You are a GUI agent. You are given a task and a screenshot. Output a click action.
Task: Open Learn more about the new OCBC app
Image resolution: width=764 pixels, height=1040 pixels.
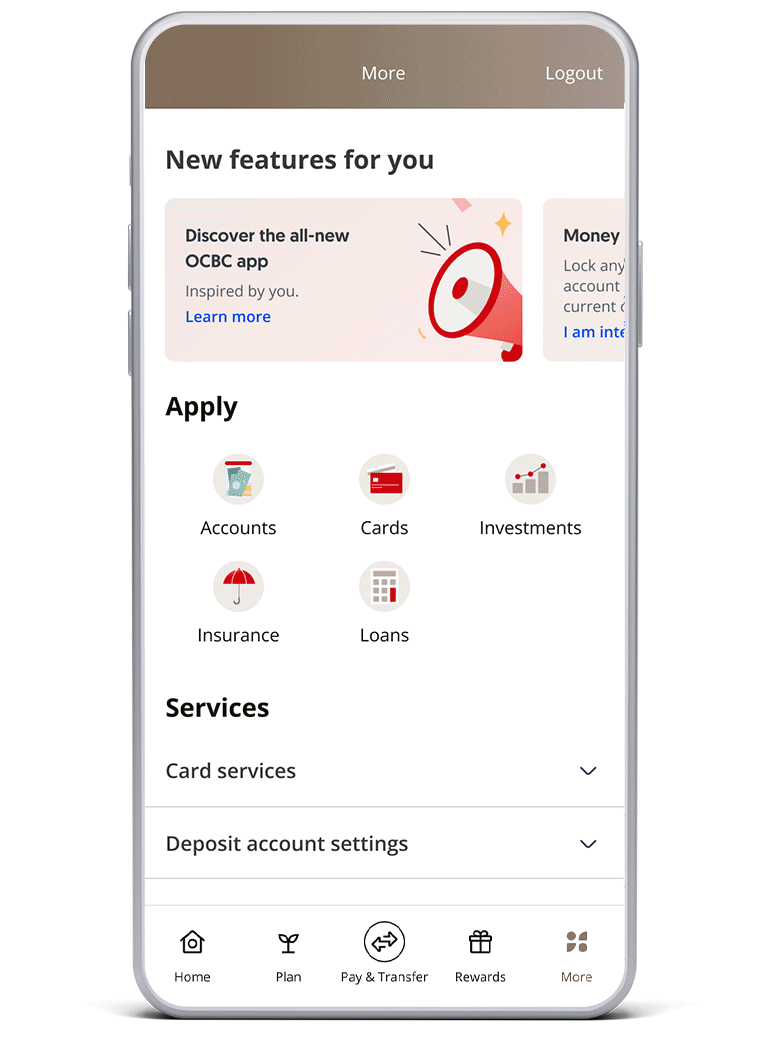[x=228, y=317]
